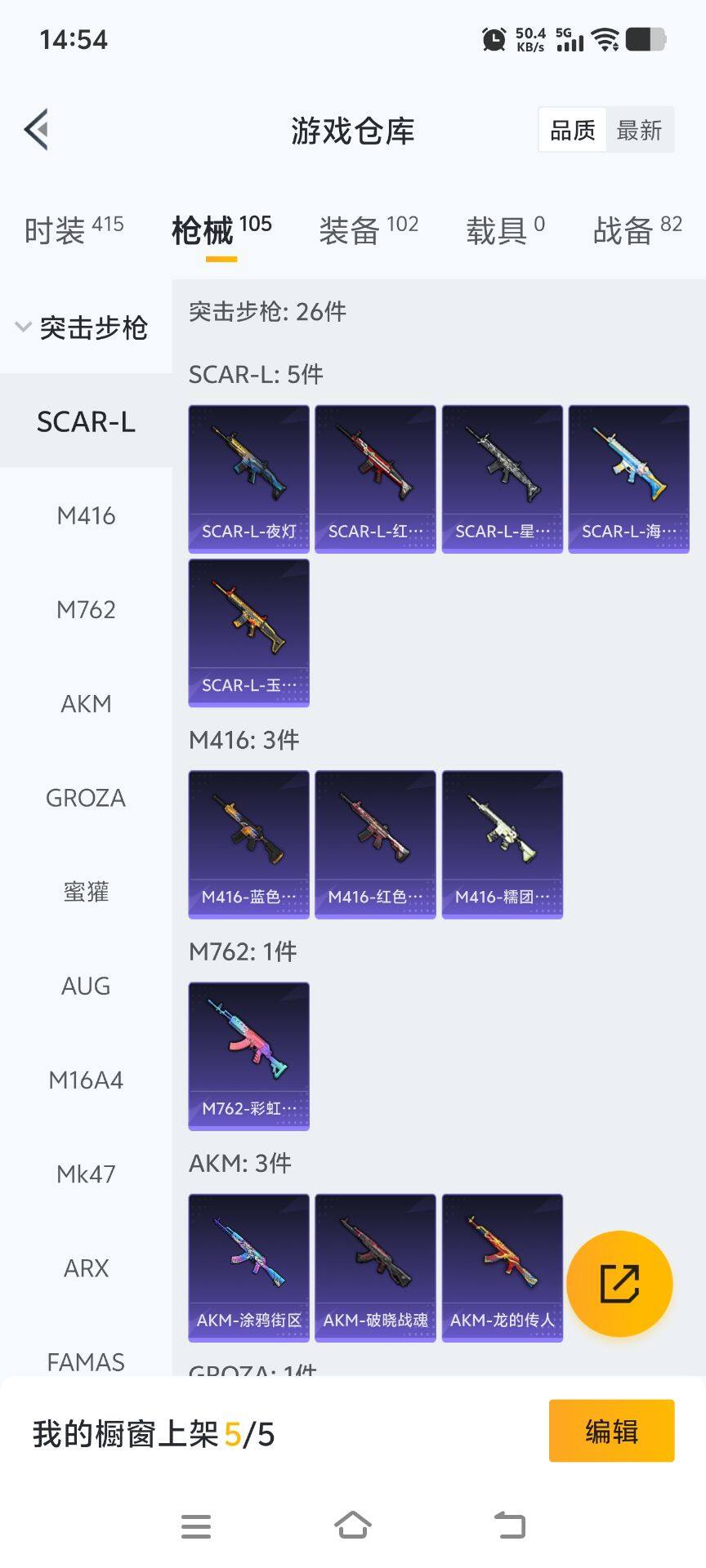Open recent apps via the bottom navigation icon
The height and width of the screenshot is (1568, 706).
point(195,1526)
